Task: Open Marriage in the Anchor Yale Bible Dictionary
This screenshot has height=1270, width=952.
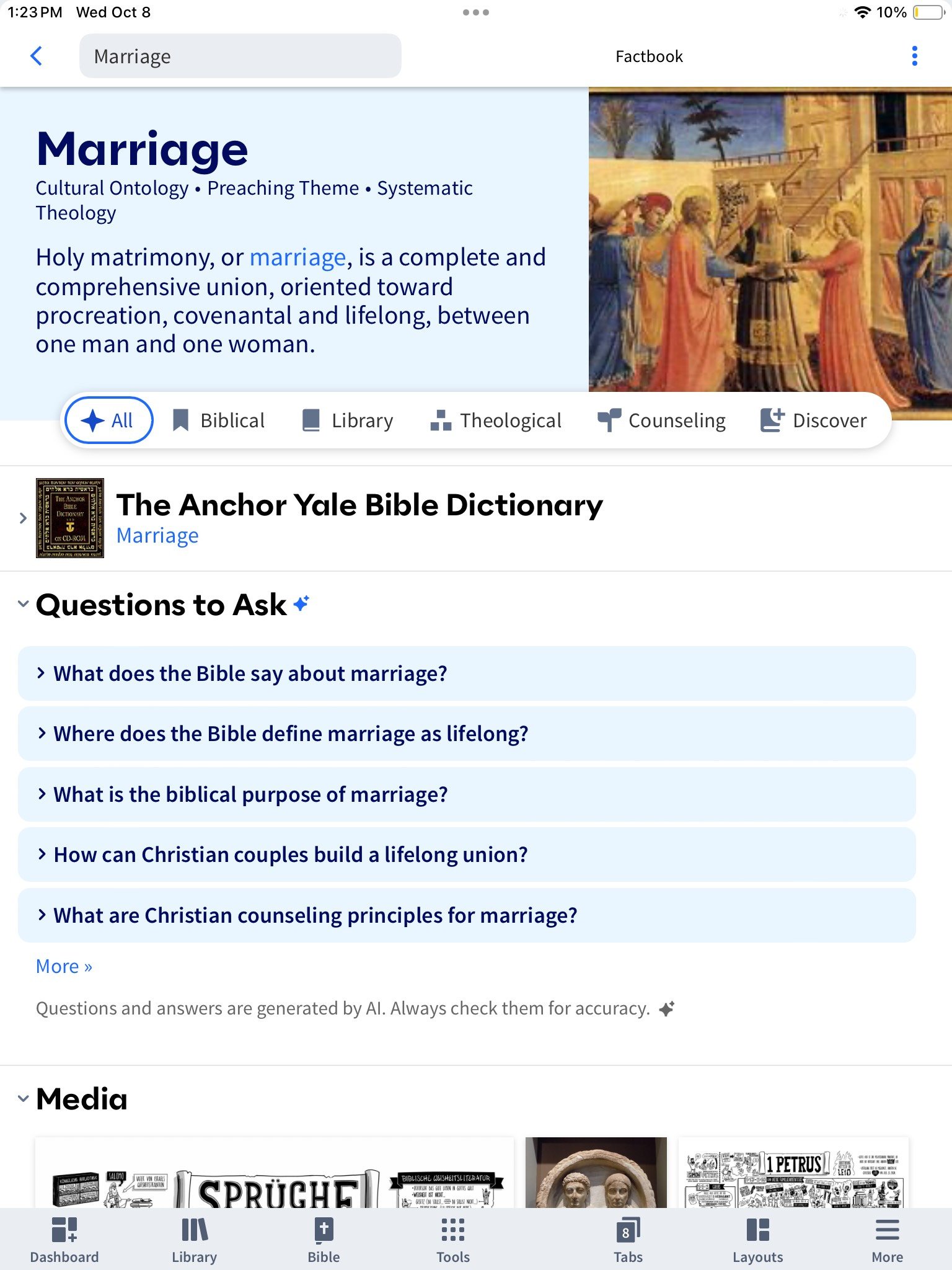Action: 157,535
